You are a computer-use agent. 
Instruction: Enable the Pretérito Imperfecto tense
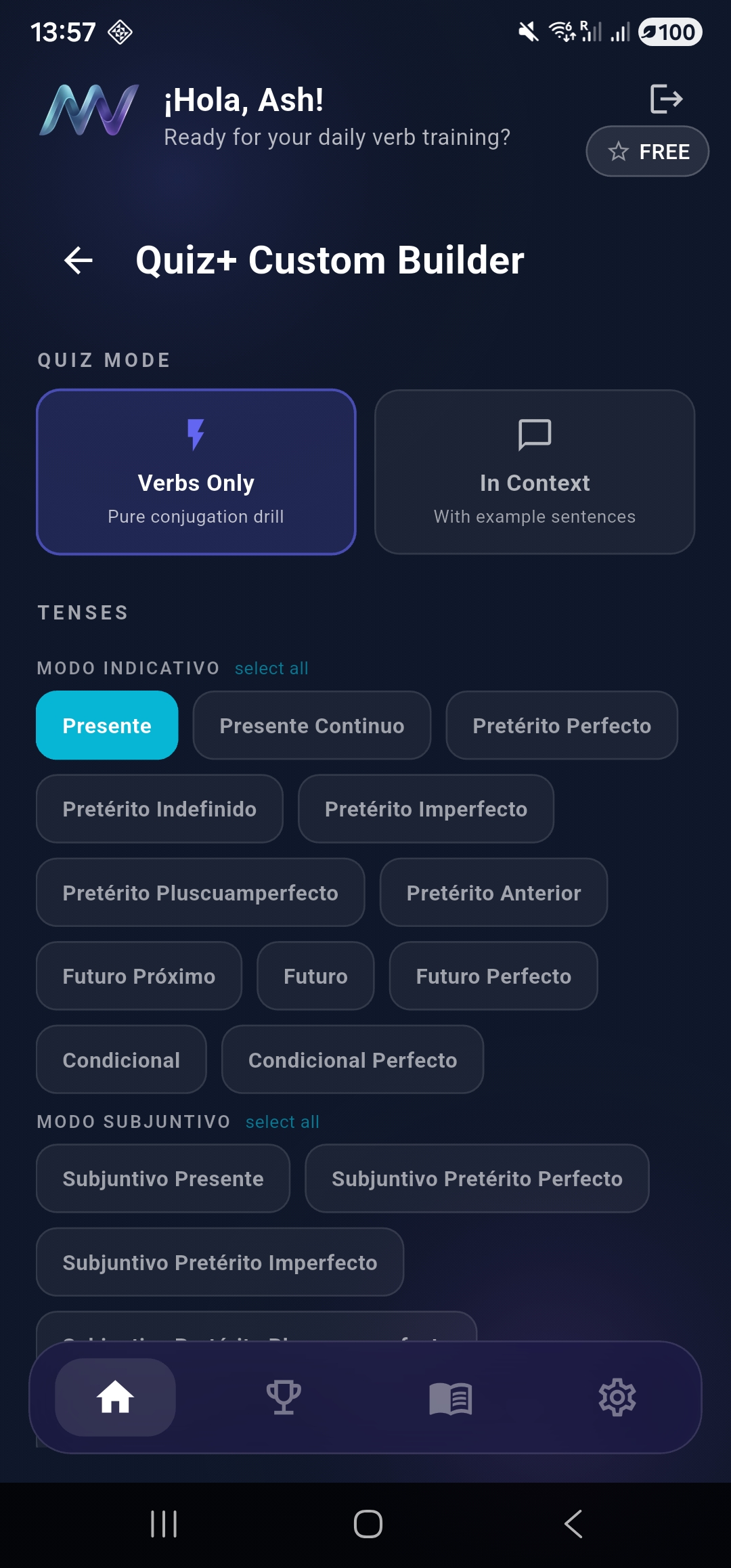(x=425, y=809)
